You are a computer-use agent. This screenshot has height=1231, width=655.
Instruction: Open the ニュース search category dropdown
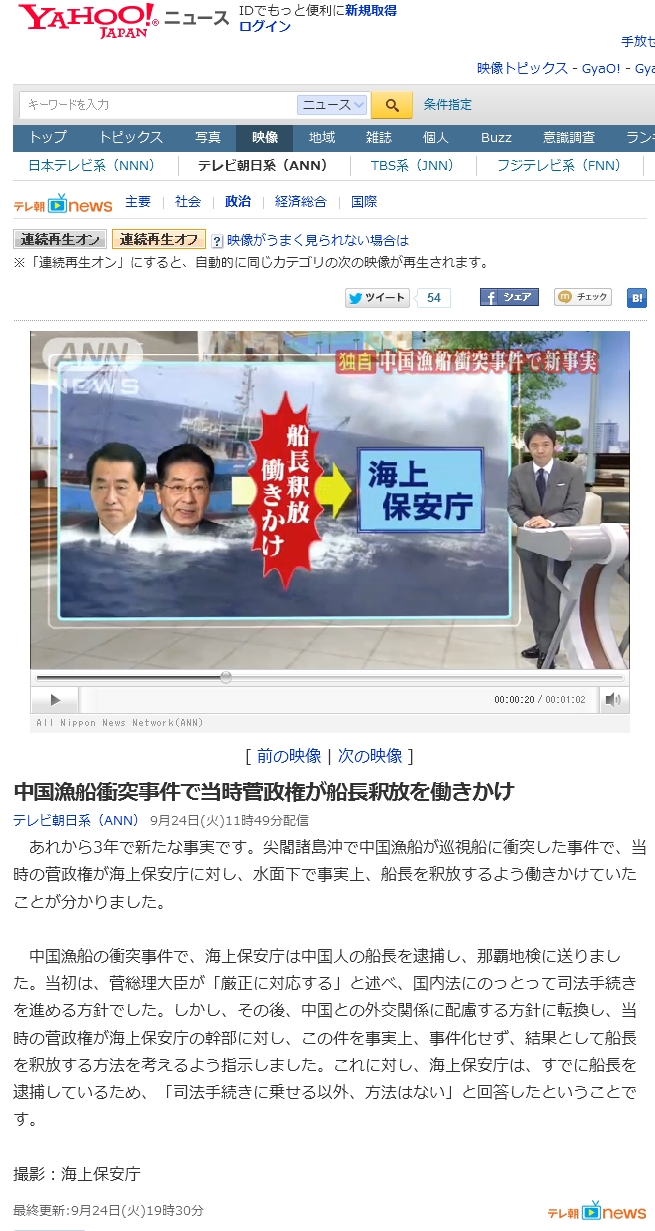click(x=333, y=104)
